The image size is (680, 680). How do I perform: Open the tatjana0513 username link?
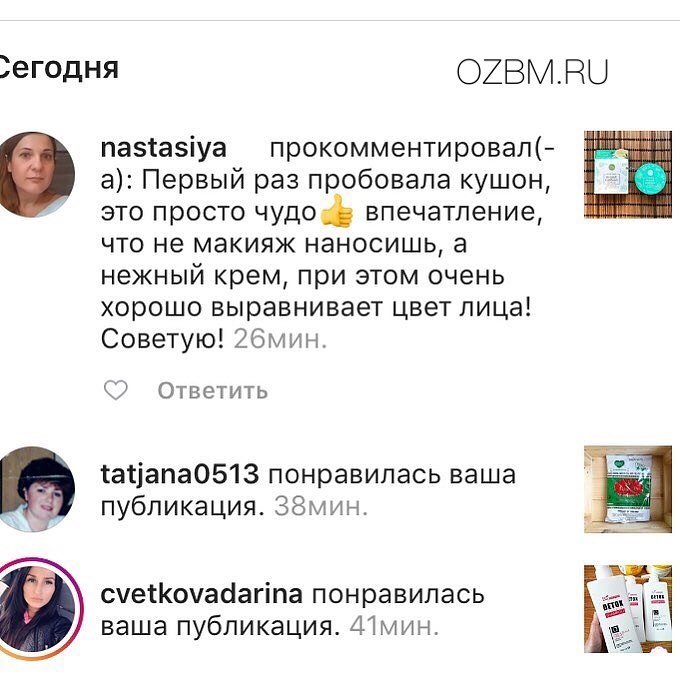point(180,473)
